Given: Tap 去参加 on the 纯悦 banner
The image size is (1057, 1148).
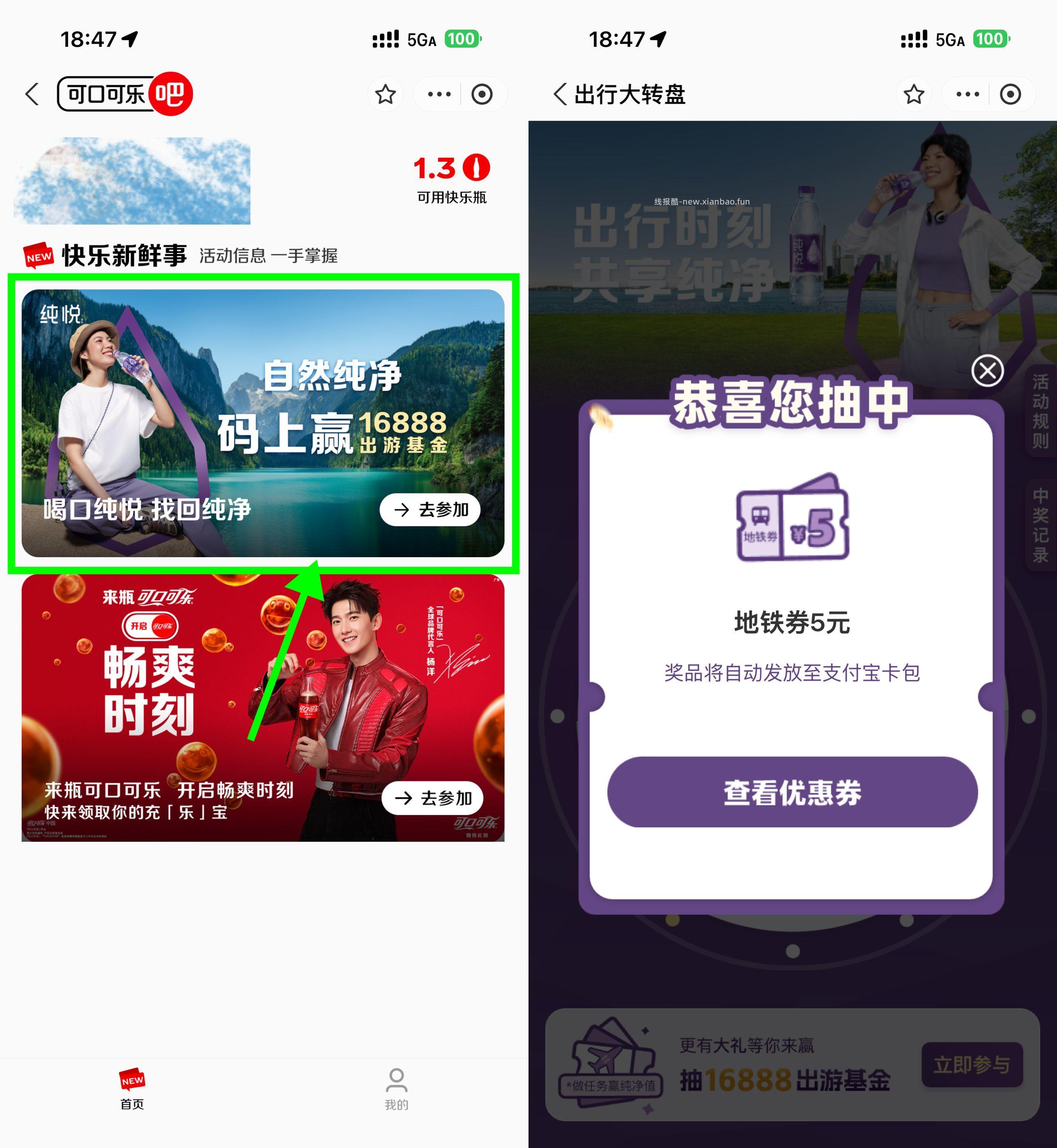Looking at the screenshot, I should pos(430,509).
